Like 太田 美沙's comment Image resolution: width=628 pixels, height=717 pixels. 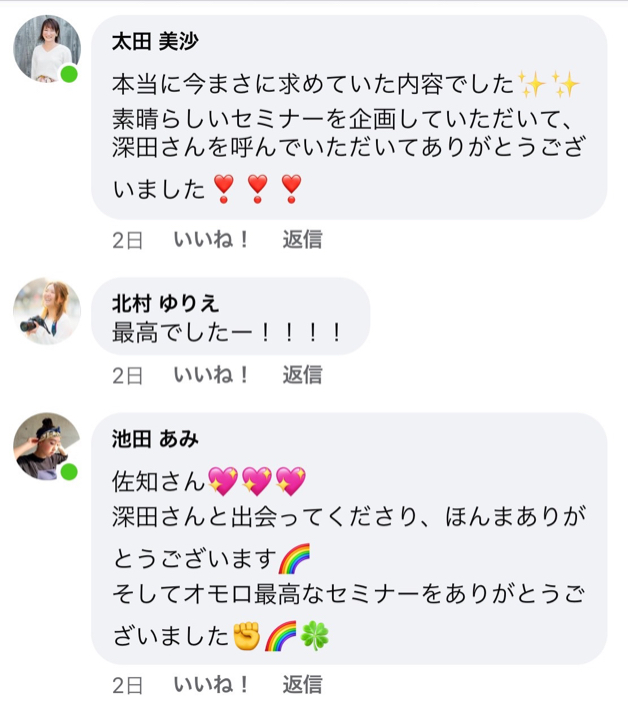210,240
